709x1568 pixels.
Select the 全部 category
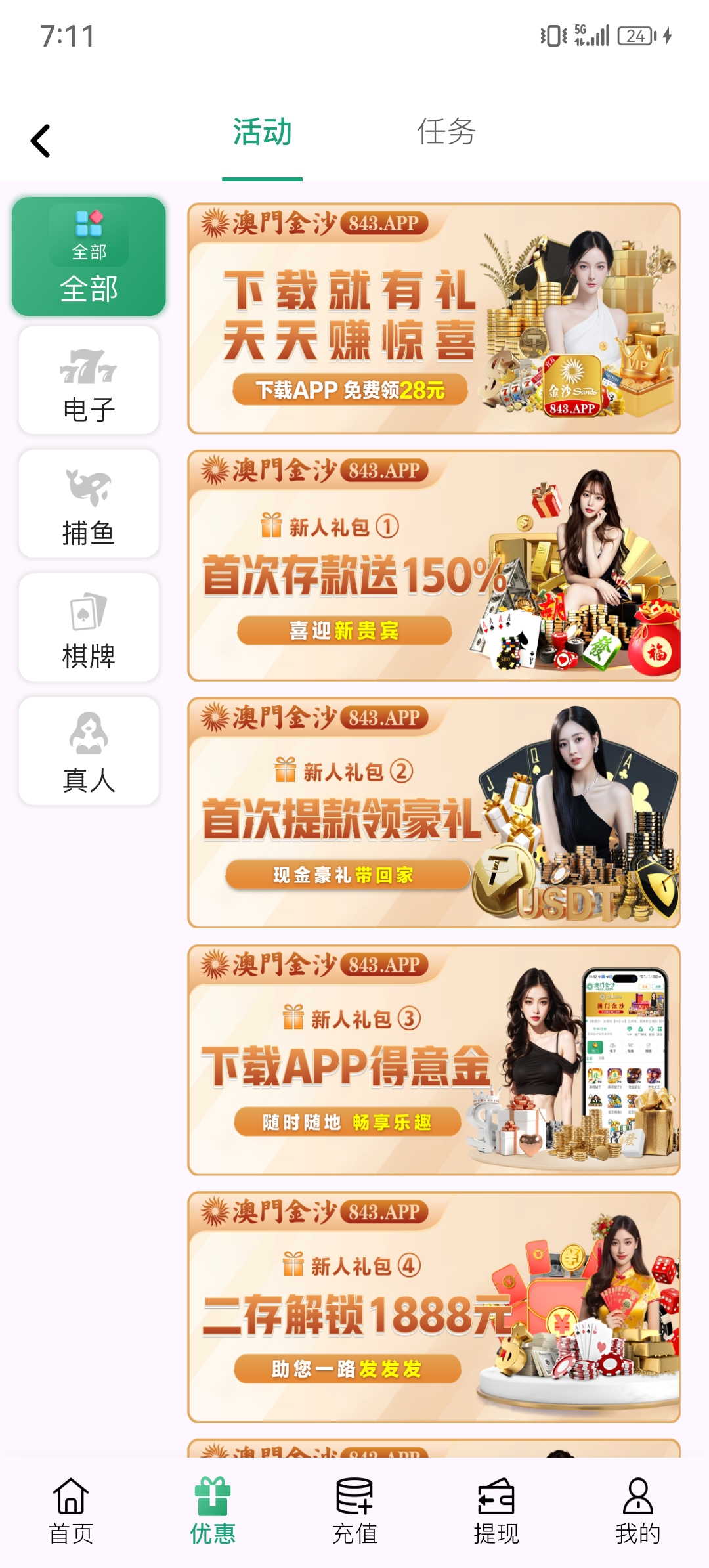coord(89,257)
